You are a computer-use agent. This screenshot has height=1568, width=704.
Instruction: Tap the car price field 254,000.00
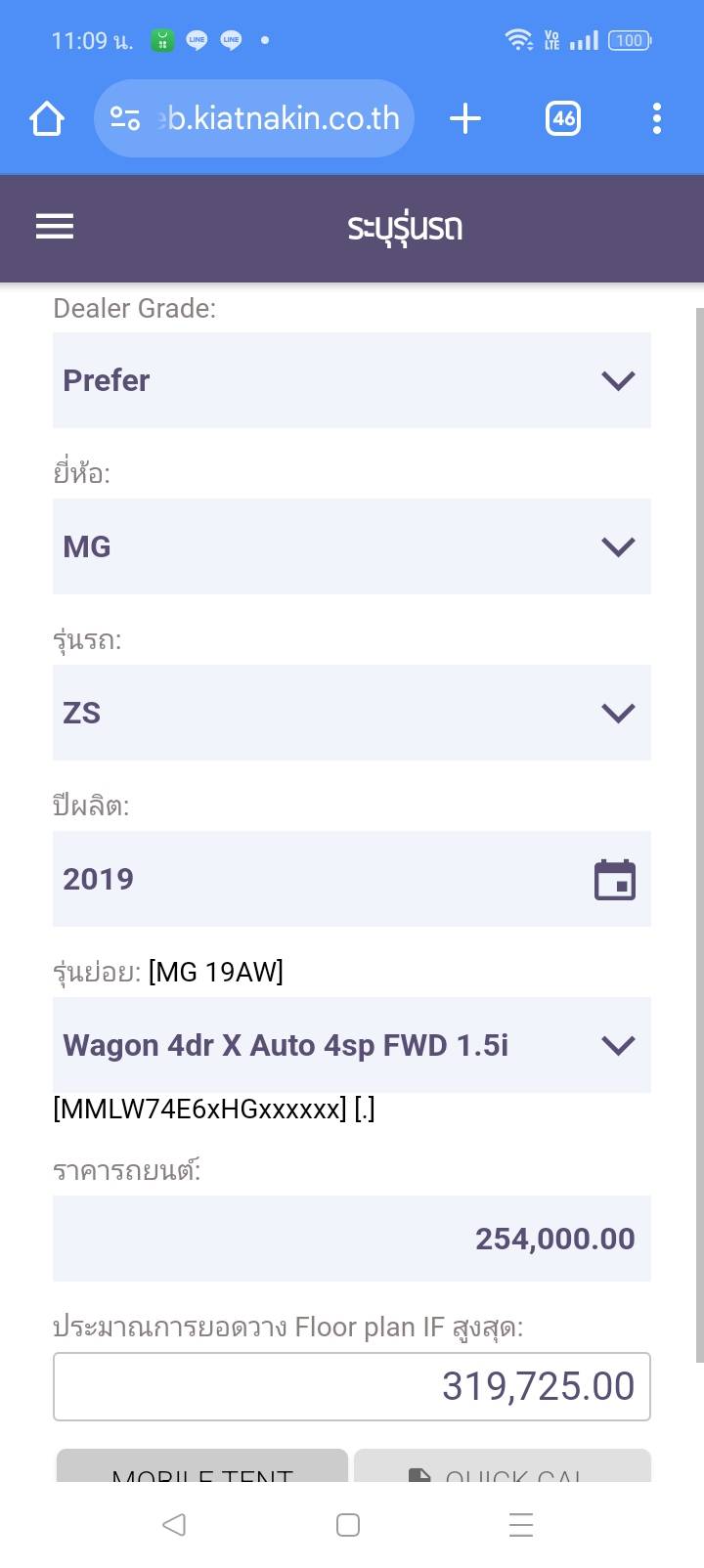click(x=352, y=1239)
